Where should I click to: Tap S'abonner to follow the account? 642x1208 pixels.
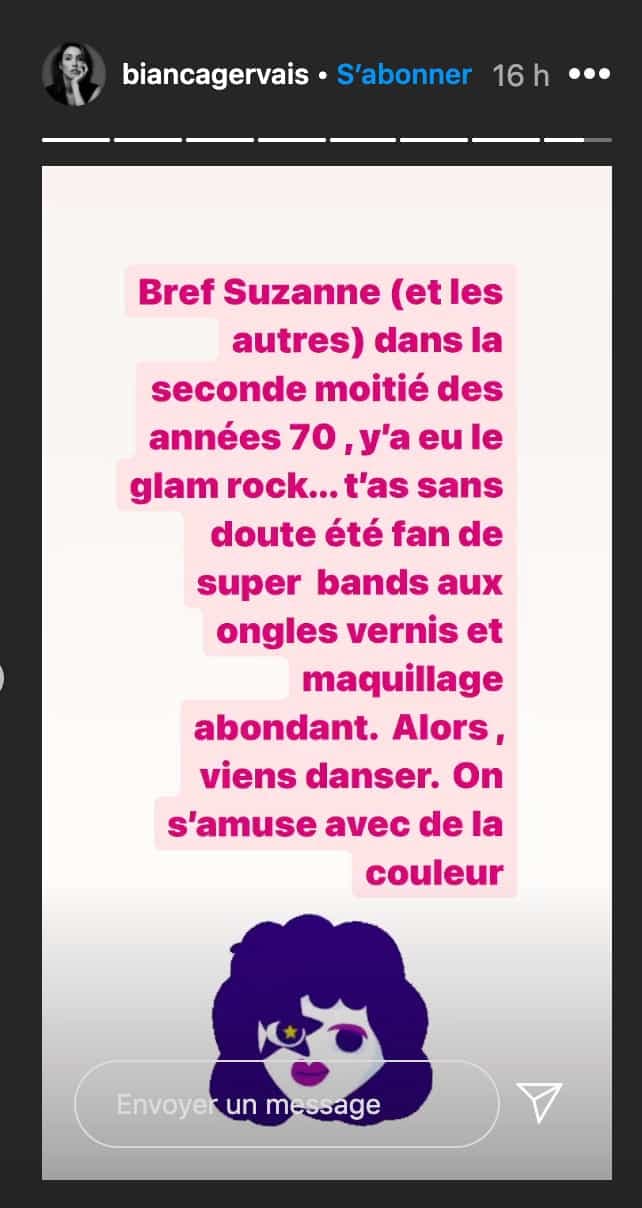(x=403, y=75)
